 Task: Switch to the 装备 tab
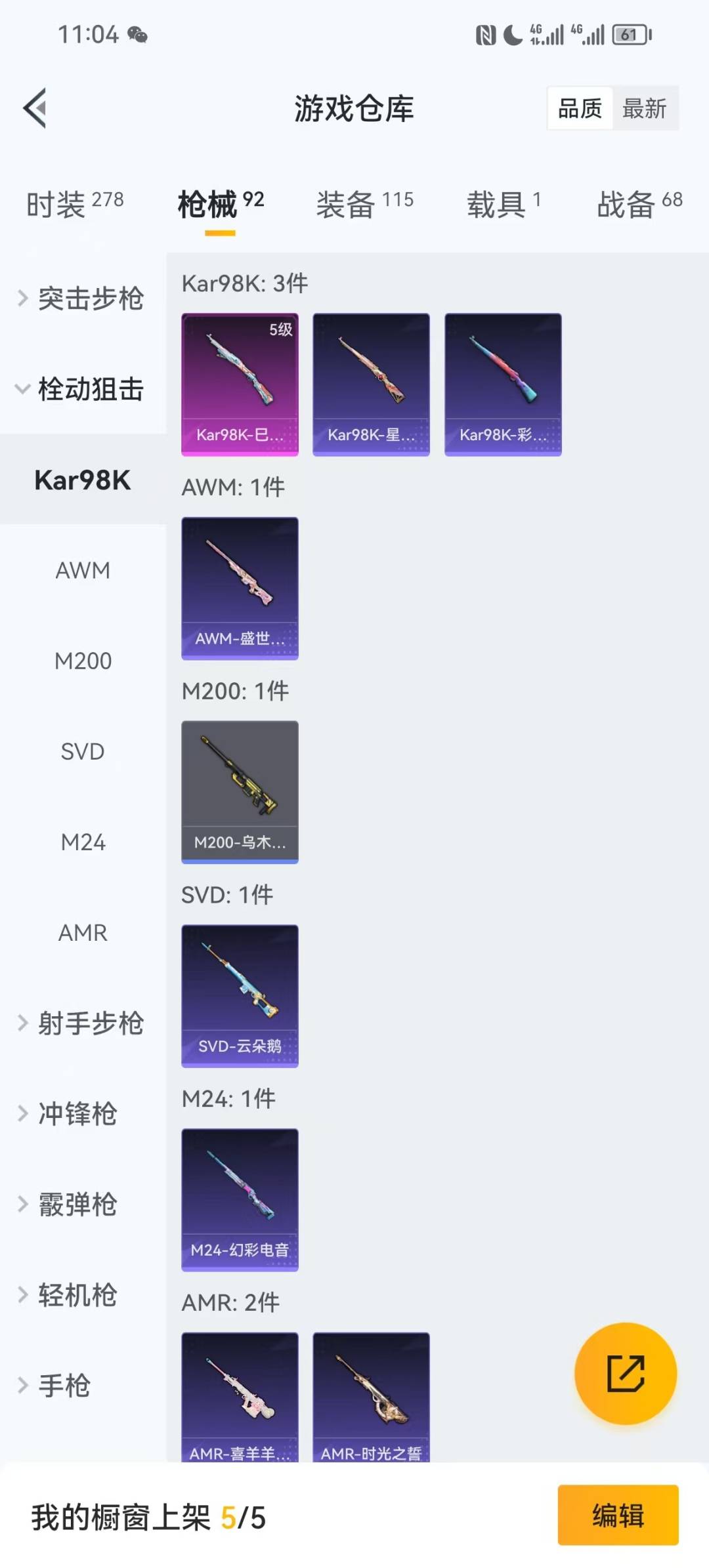[364, 204]
